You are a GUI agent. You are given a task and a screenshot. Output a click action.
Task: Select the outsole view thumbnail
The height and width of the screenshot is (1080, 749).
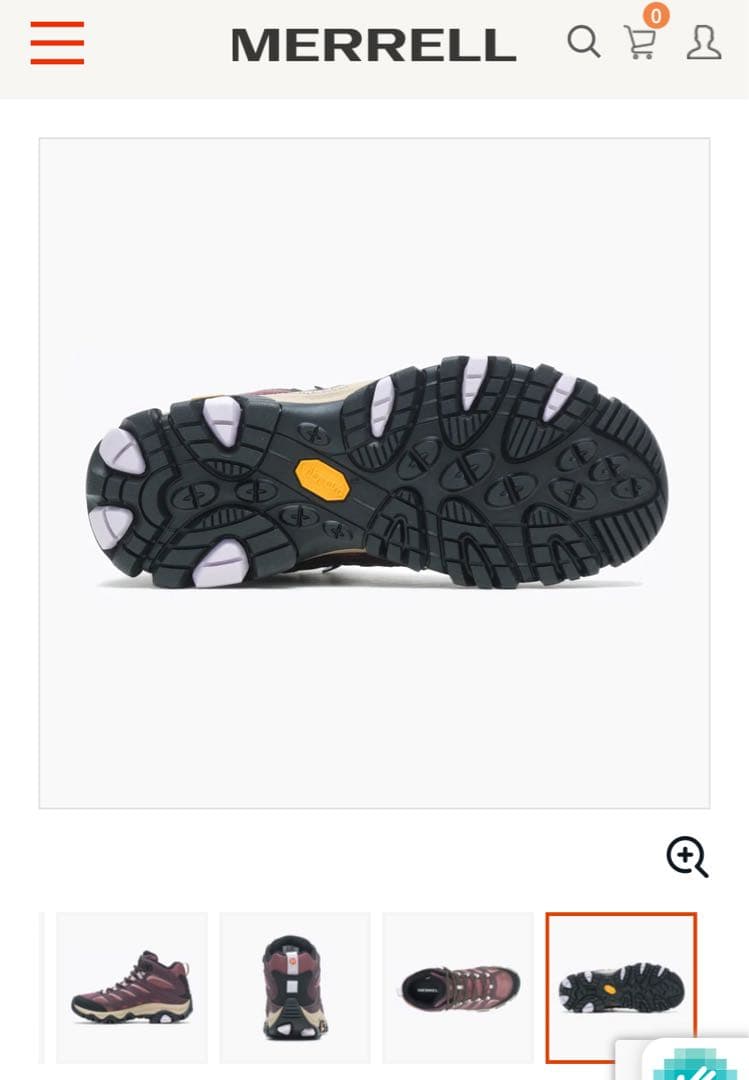click(621, 987)
